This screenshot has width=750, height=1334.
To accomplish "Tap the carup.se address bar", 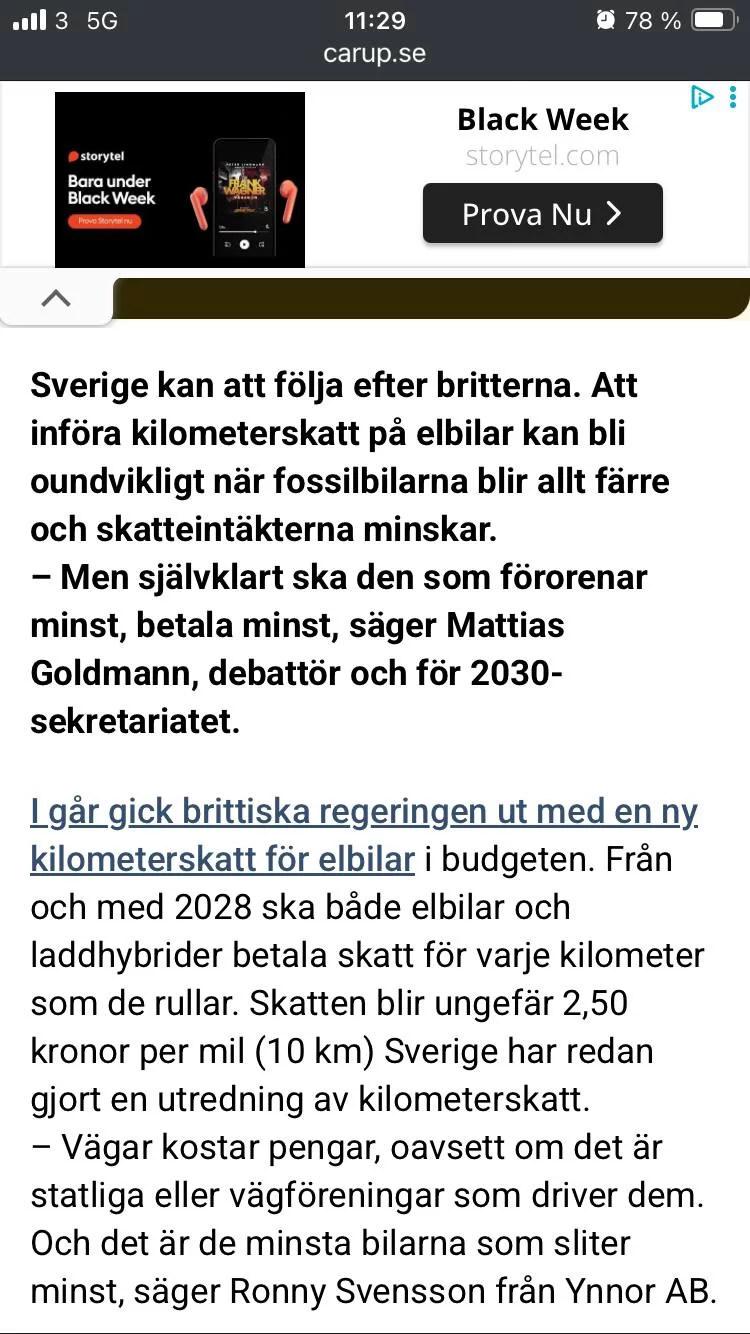I will [374, 53].
